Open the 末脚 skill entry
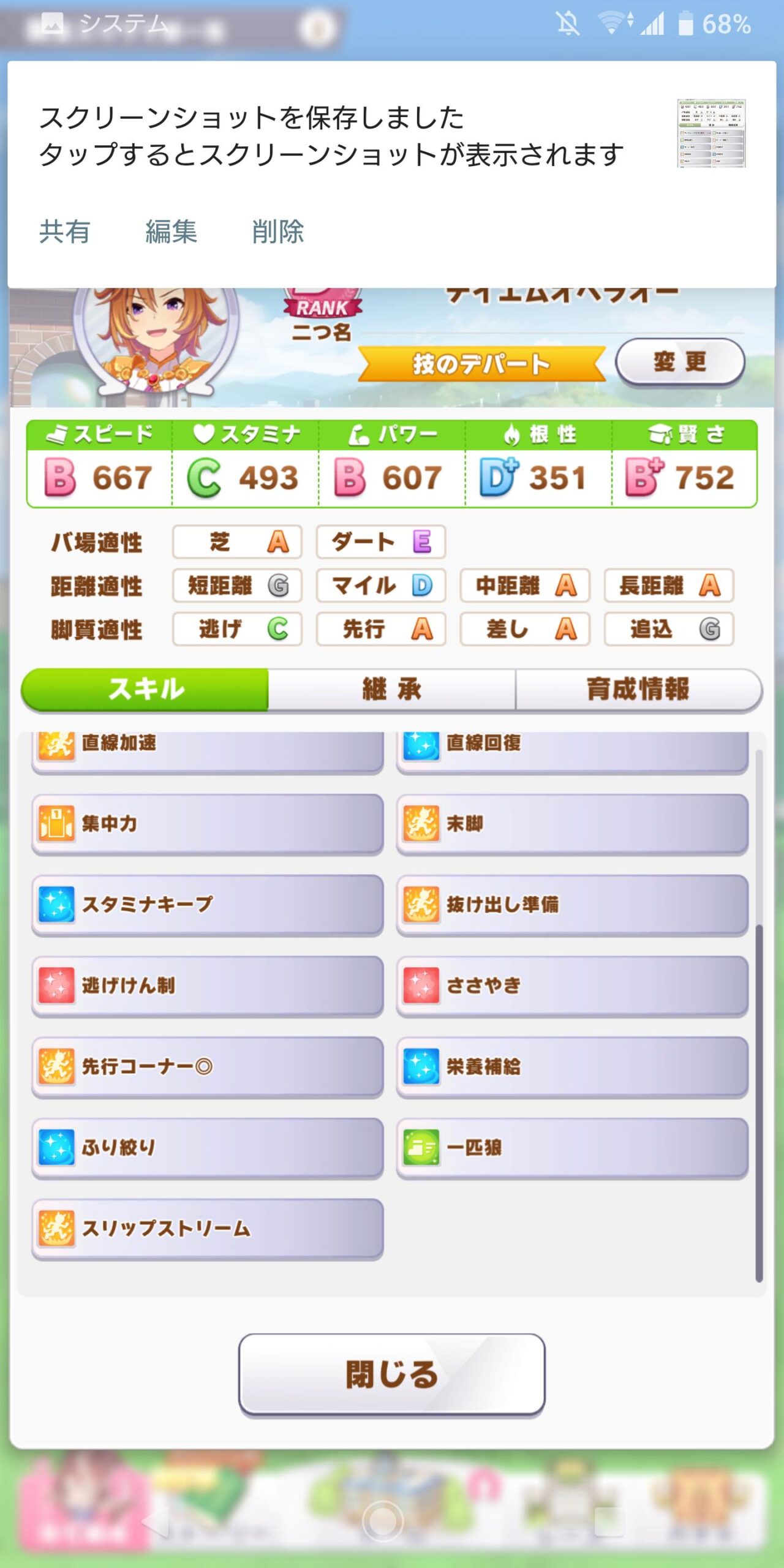The image size is (784, 1568). [572, 824]
